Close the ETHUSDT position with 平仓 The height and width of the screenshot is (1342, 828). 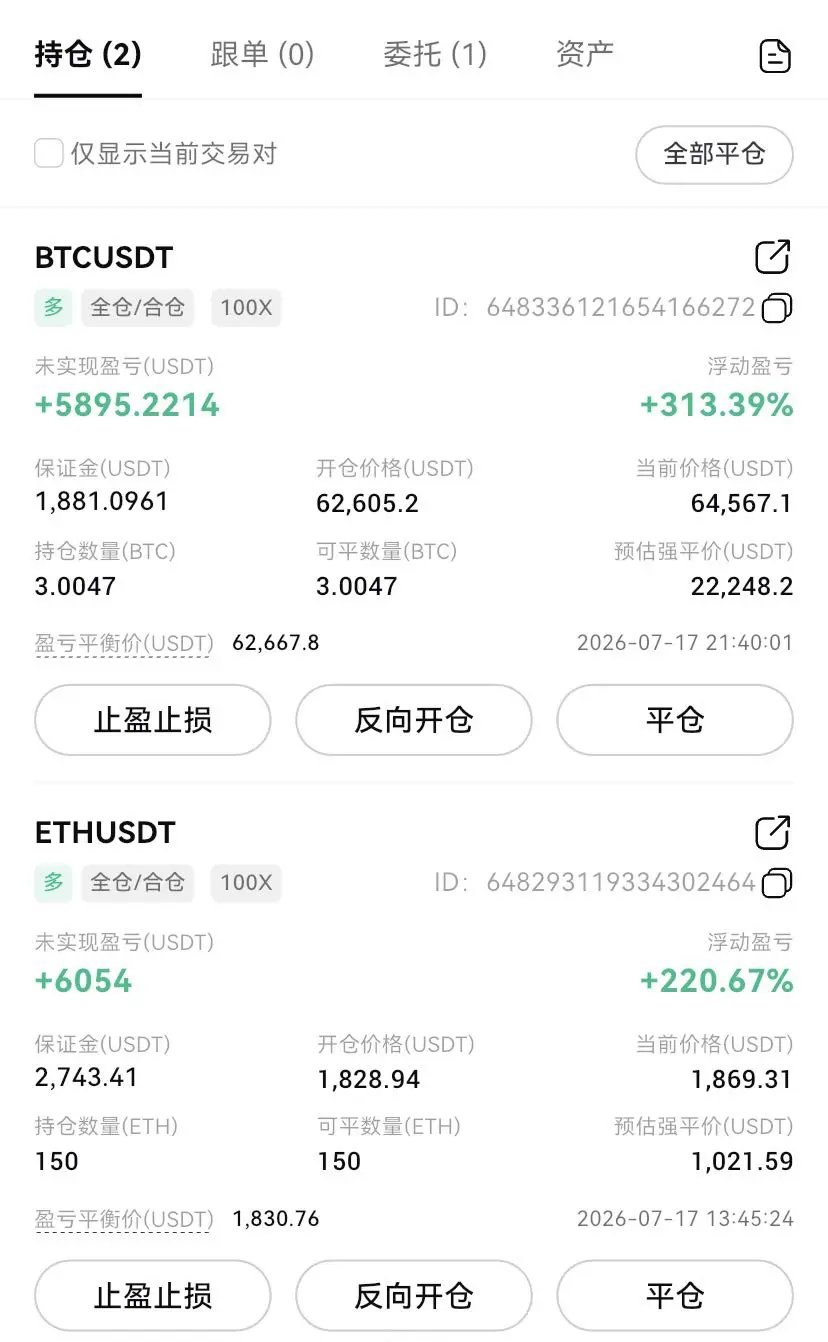point(675,1296)
